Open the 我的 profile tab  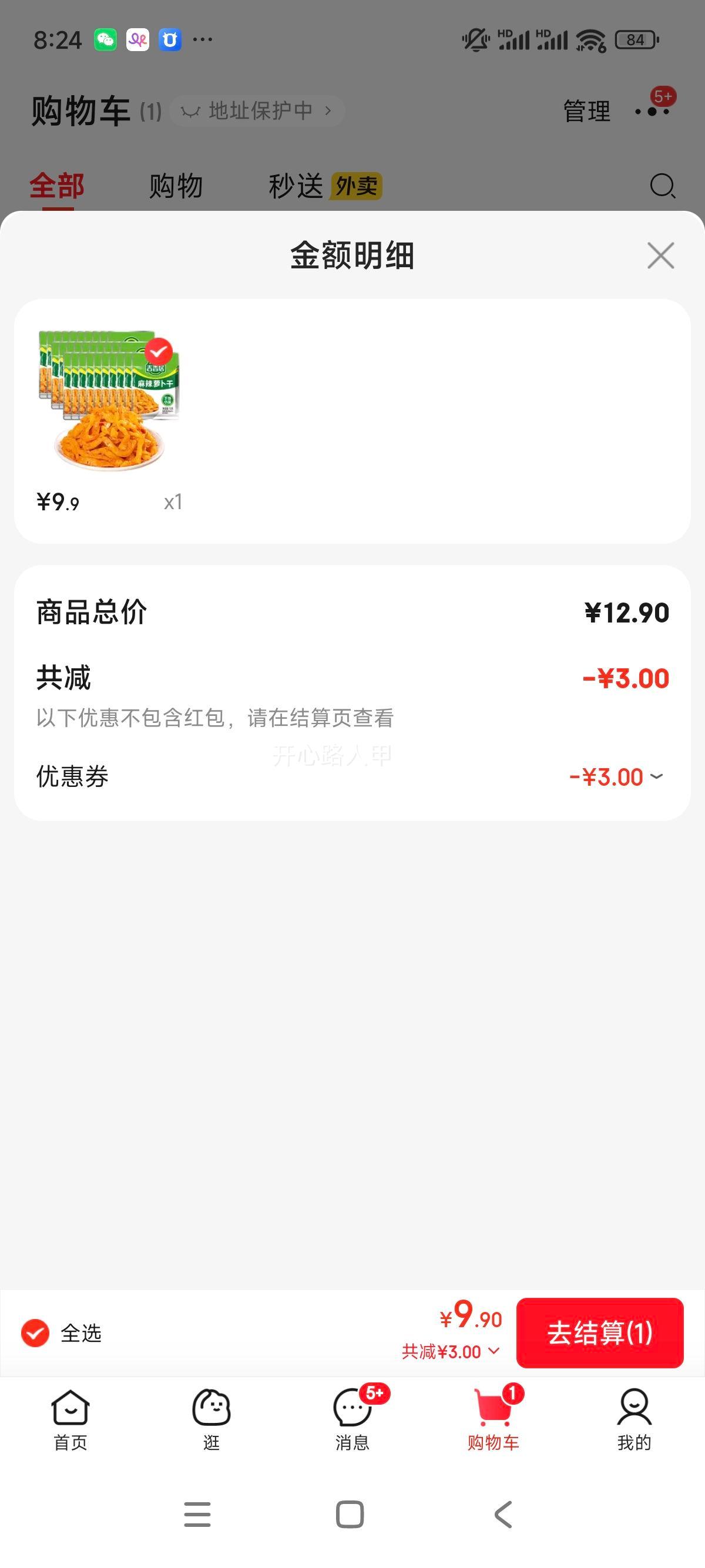click(634, 1419)
